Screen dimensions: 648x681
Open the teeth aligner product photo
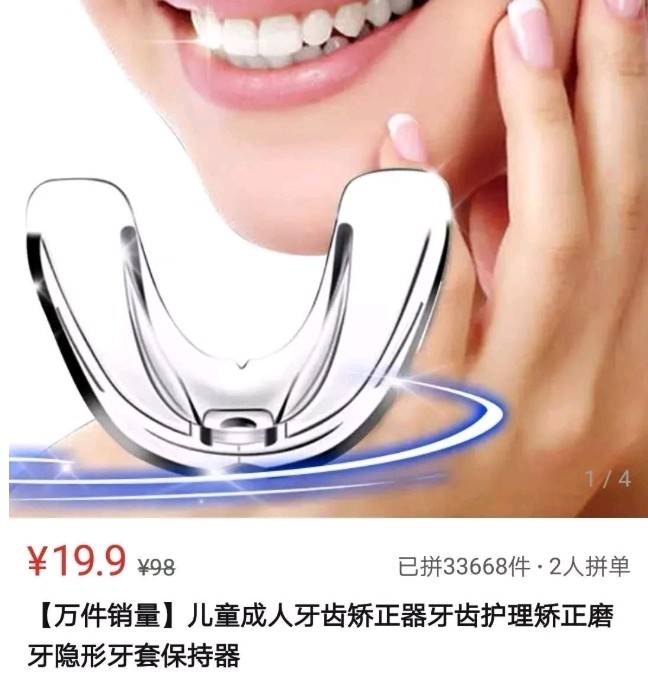pos(324,258)
